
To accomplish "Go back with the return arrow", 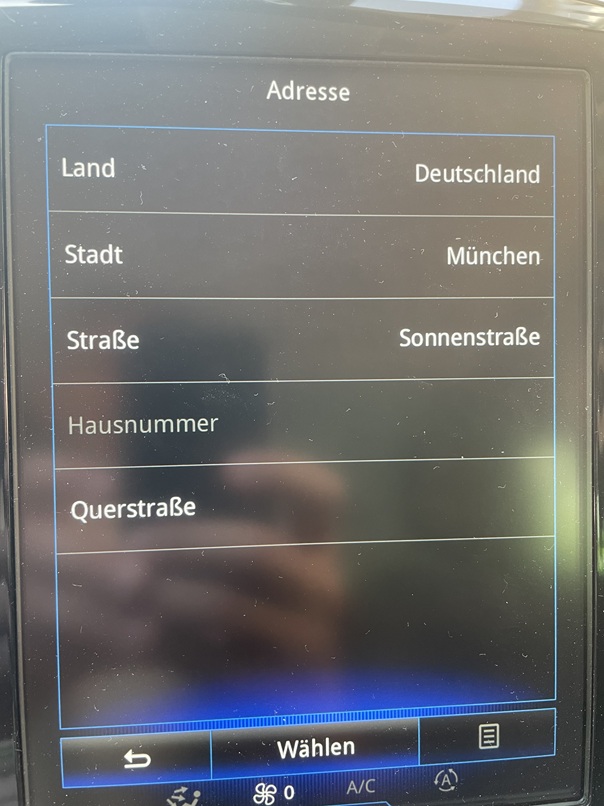I will [x=136, y=759].
